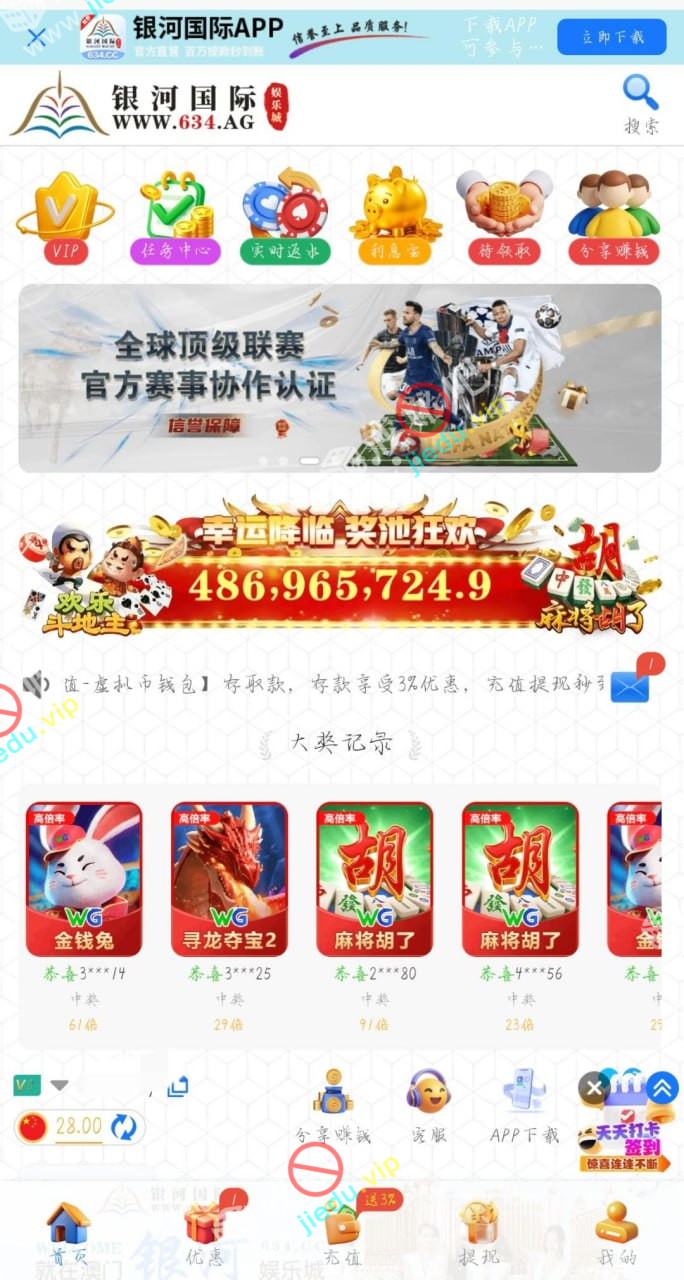Viewport: 684px width, 1280px height.
Task: Open 利息宝 piggy bank shortcut
Action: [x=395, y=216]
